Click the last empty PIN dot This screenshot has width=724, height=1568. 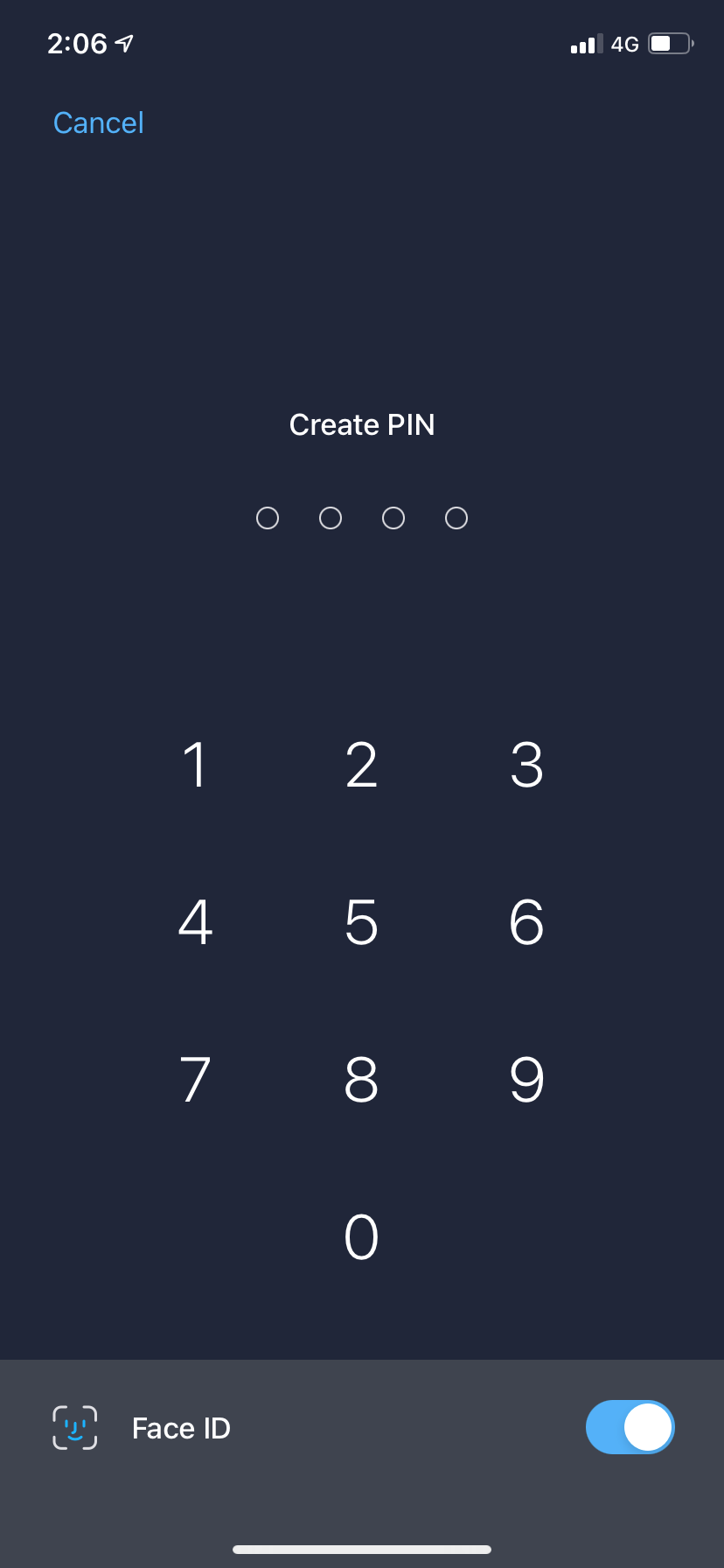[x=456, y=518]
